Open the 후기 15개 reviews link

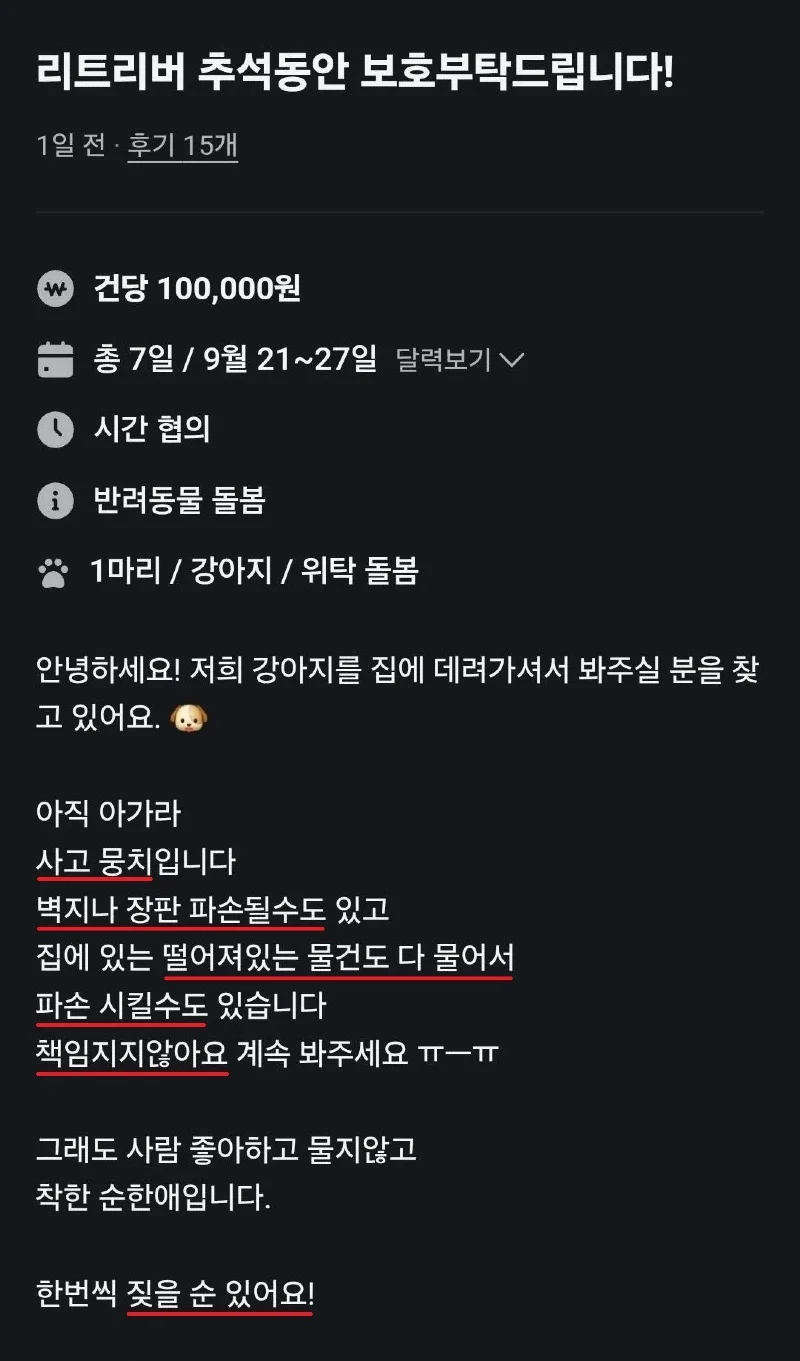(183, 146)
